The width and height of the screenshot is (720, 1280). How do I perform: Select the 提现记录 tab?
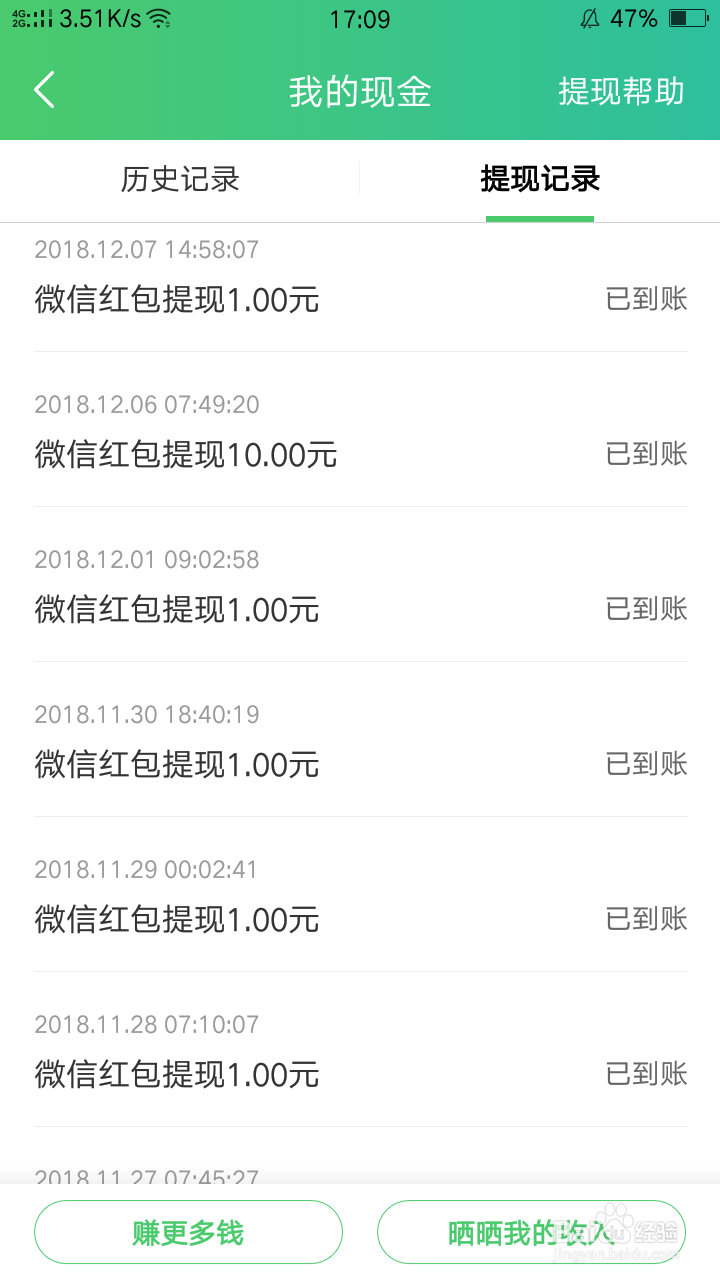(540, 180)
